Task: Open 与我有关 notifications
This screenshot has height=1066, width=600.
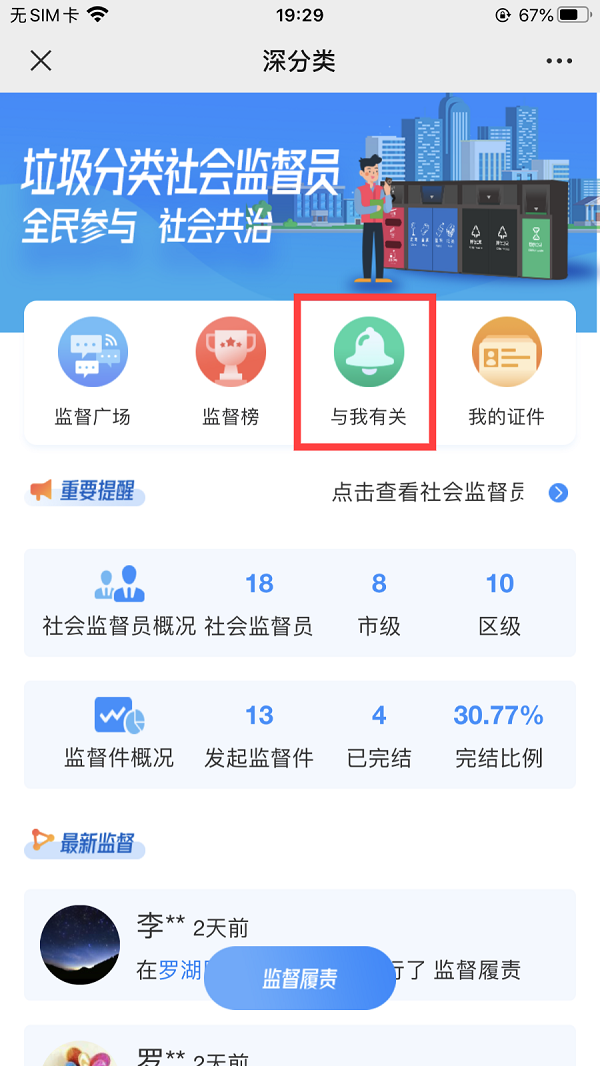Action: tap(368, 372)
